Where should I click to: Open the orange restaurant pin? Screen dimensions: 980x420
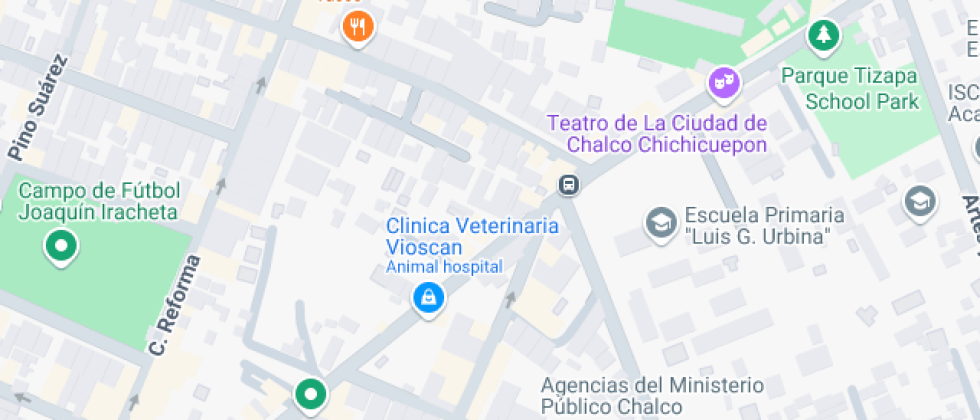click(358, 28)
